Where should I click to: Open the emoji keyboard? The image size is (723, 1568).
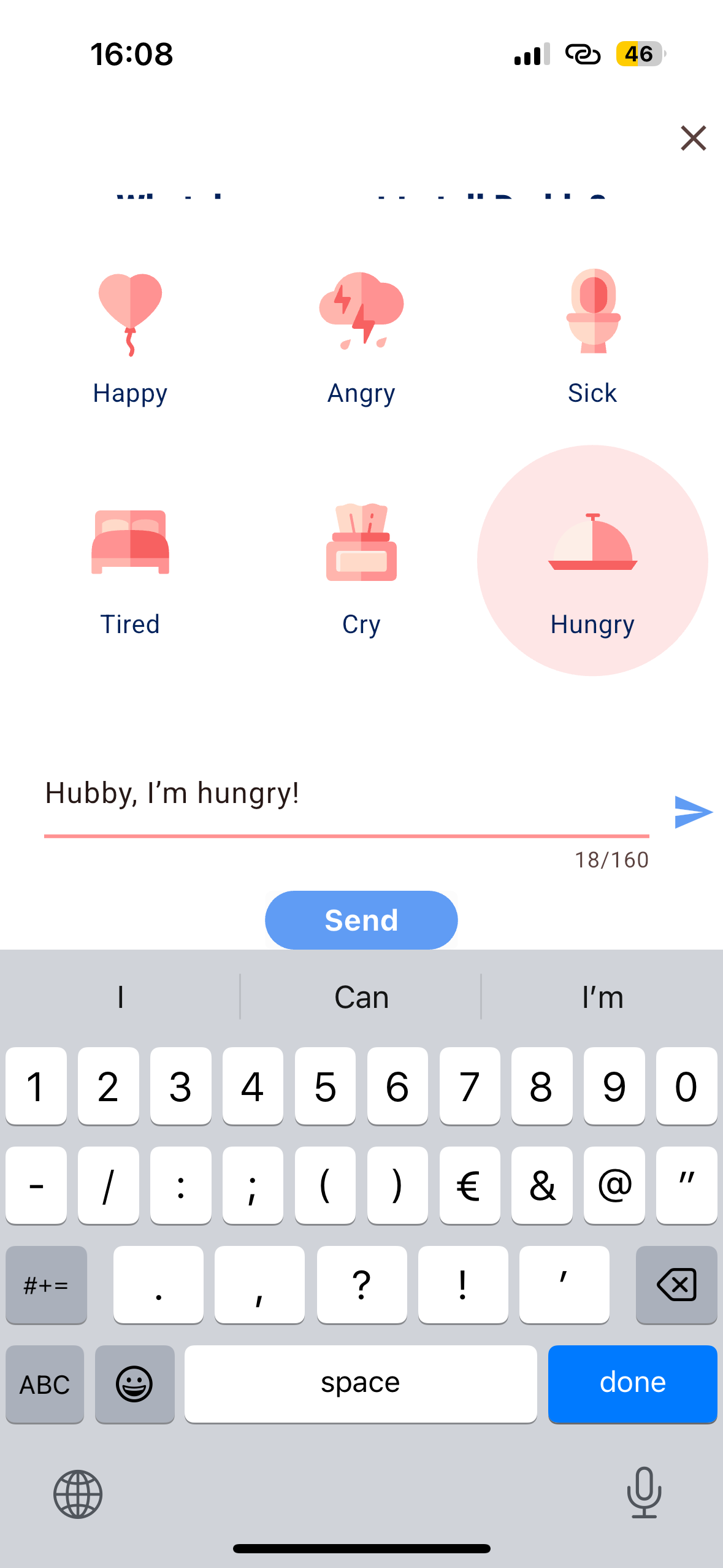tap(134, 1384)
